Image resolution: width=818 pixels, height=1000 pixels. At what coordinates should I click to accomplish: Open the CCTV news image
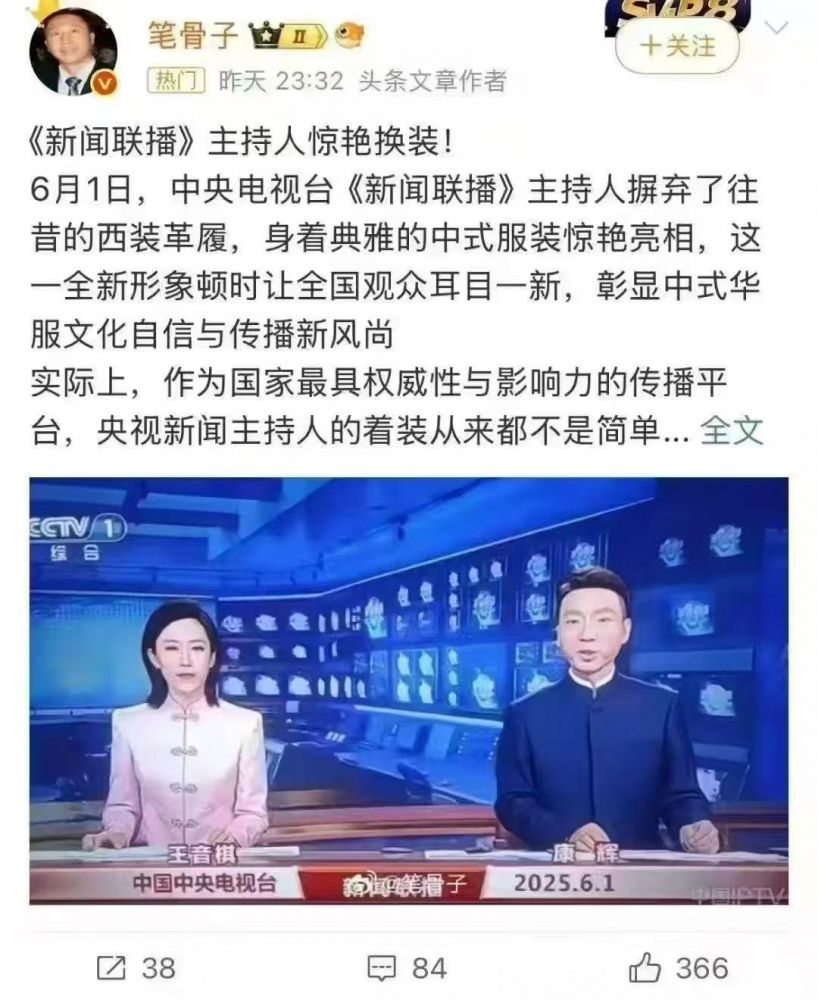(x=408, y=690)
